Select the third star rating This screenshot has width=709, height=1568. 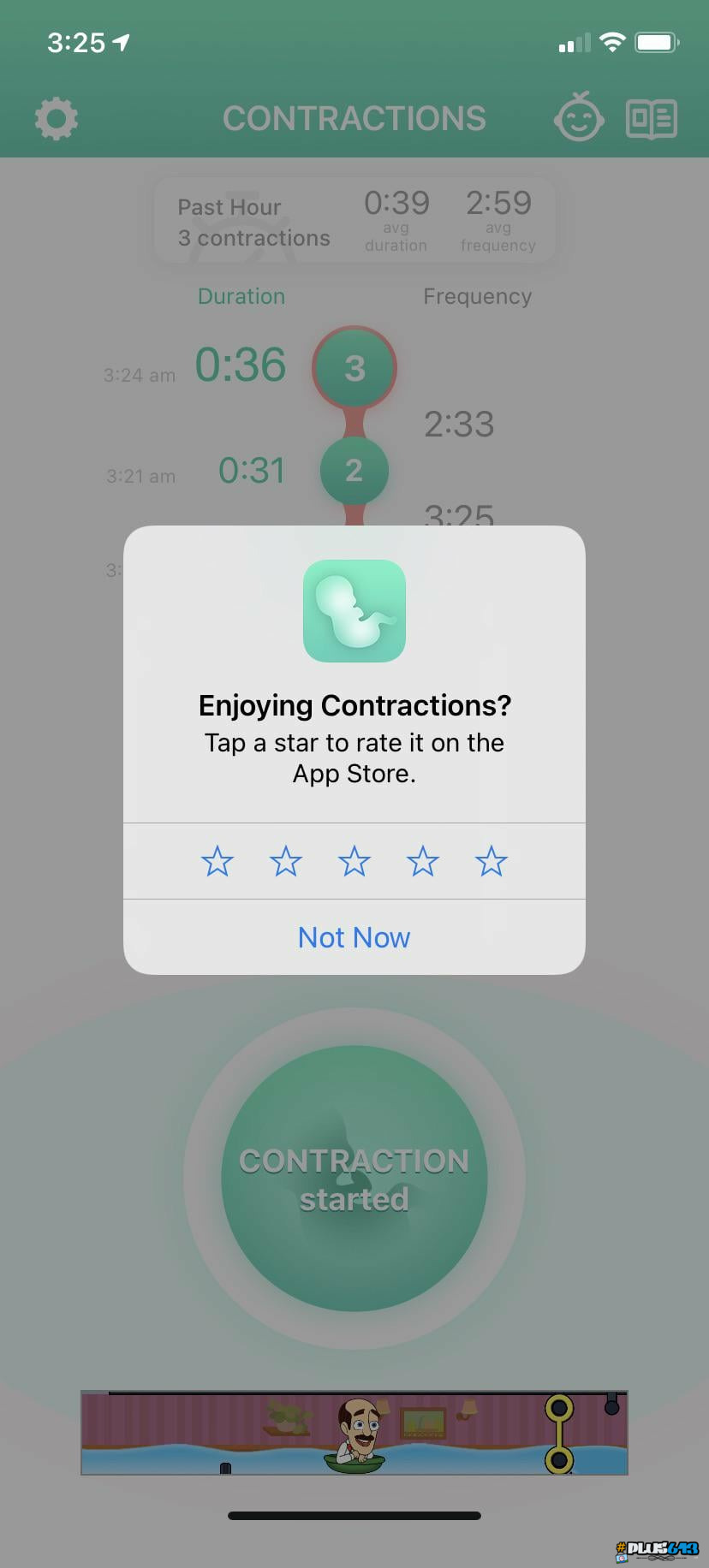click(x=354, y=861)
